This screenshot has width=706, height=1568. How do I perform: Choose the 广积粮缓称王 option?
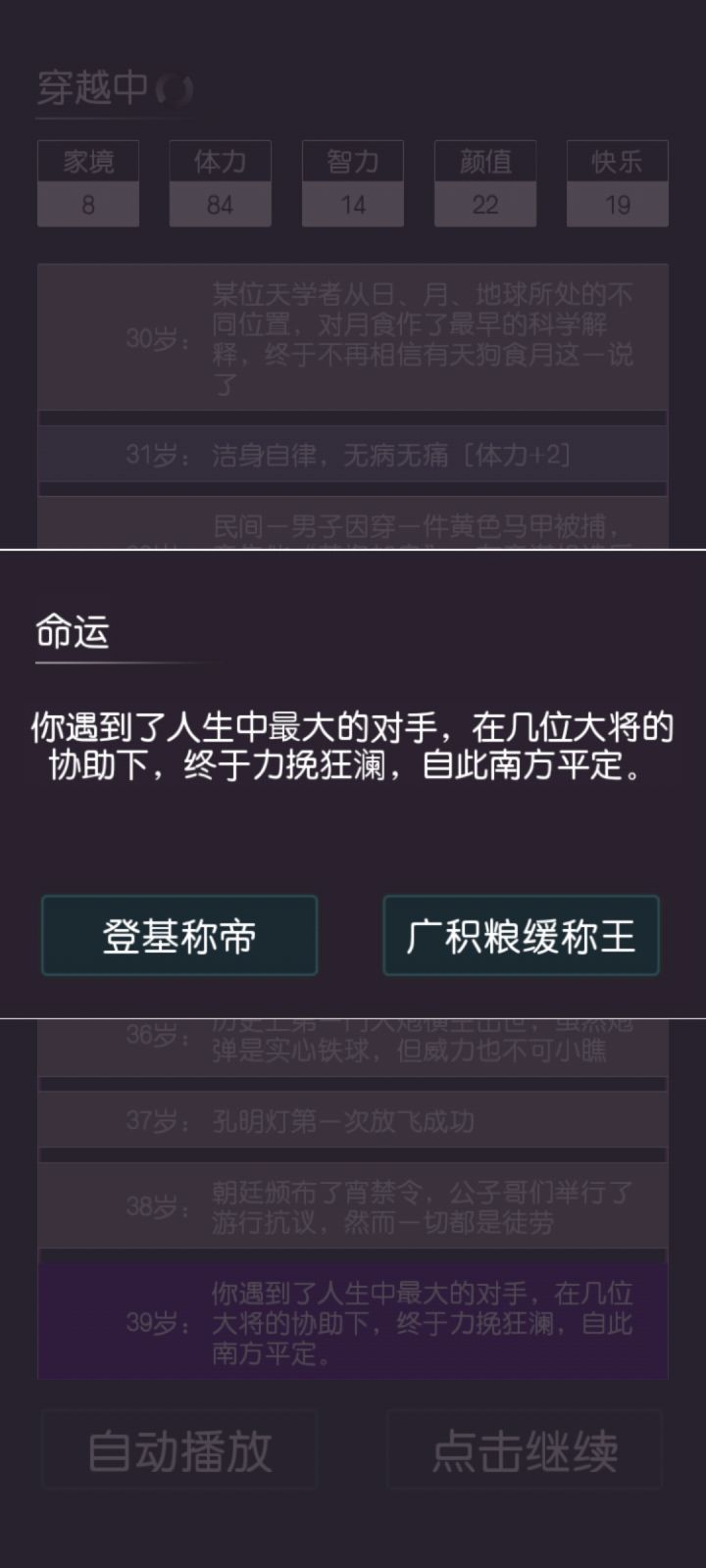pos(521,936)
